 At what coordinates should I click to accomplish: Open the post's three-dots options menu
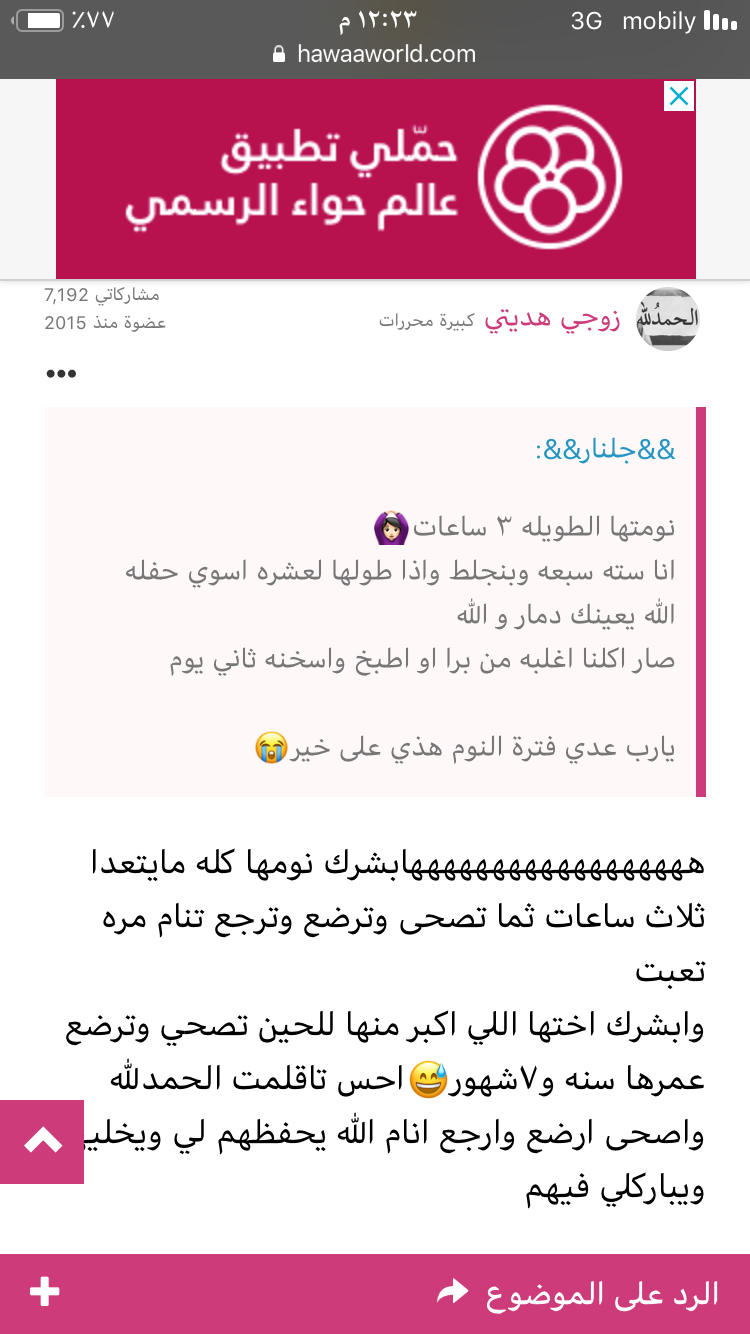(61, 374)
